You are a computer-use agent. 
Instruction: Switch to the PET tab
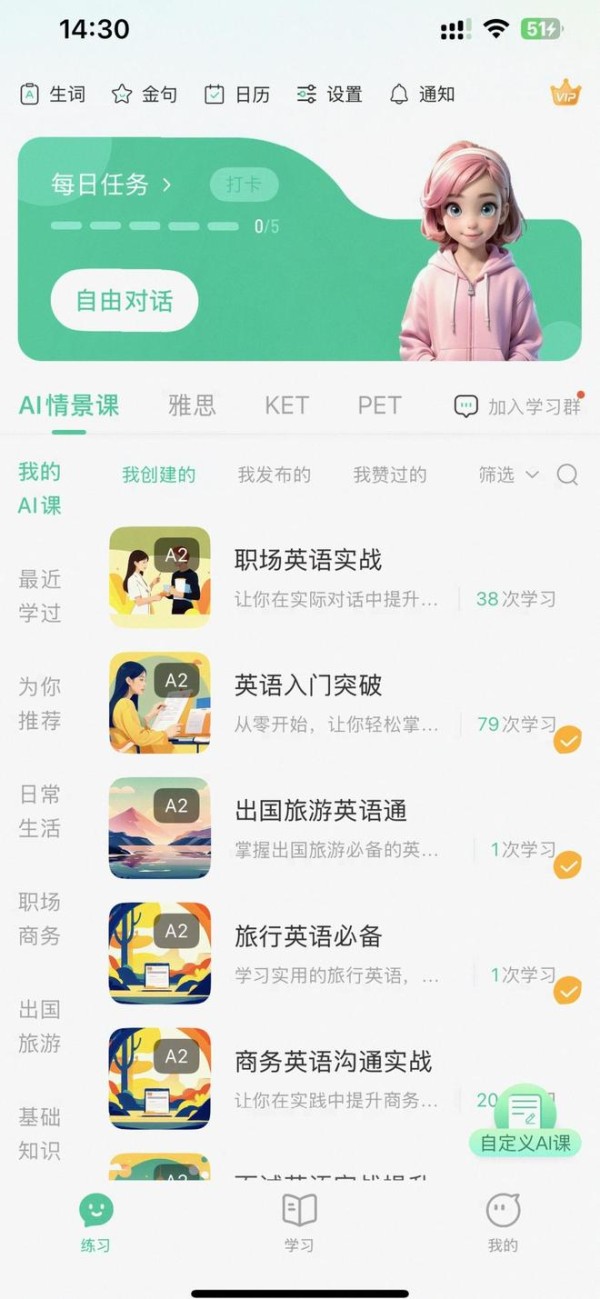[x=379, y=405]
